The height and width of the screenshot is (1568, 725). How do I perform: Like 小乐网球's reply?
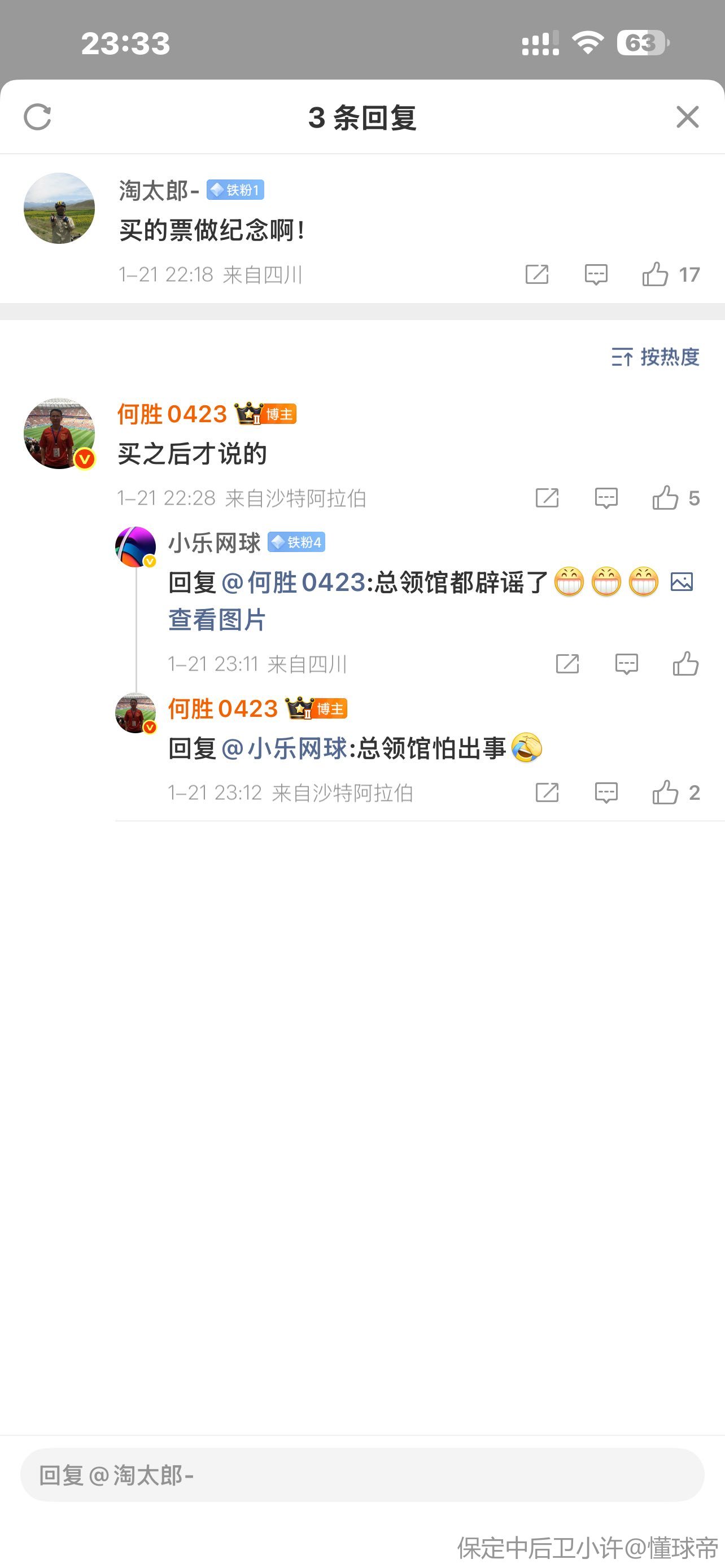(x=685, y=663)
